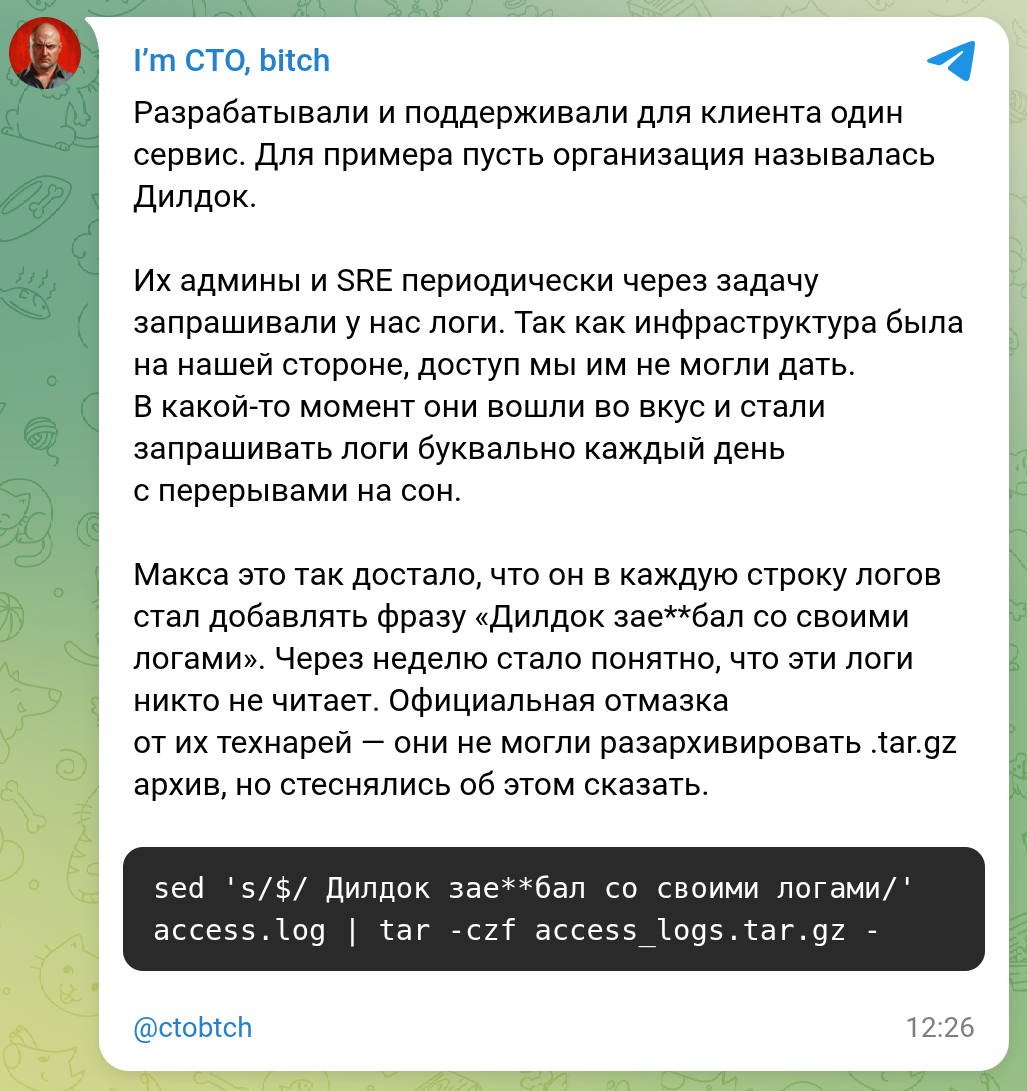This screenshot has height=1091, width=1027.
Task: Open post via Telegram plane icon
Action: pyautogui.click(x=950, y=61)
